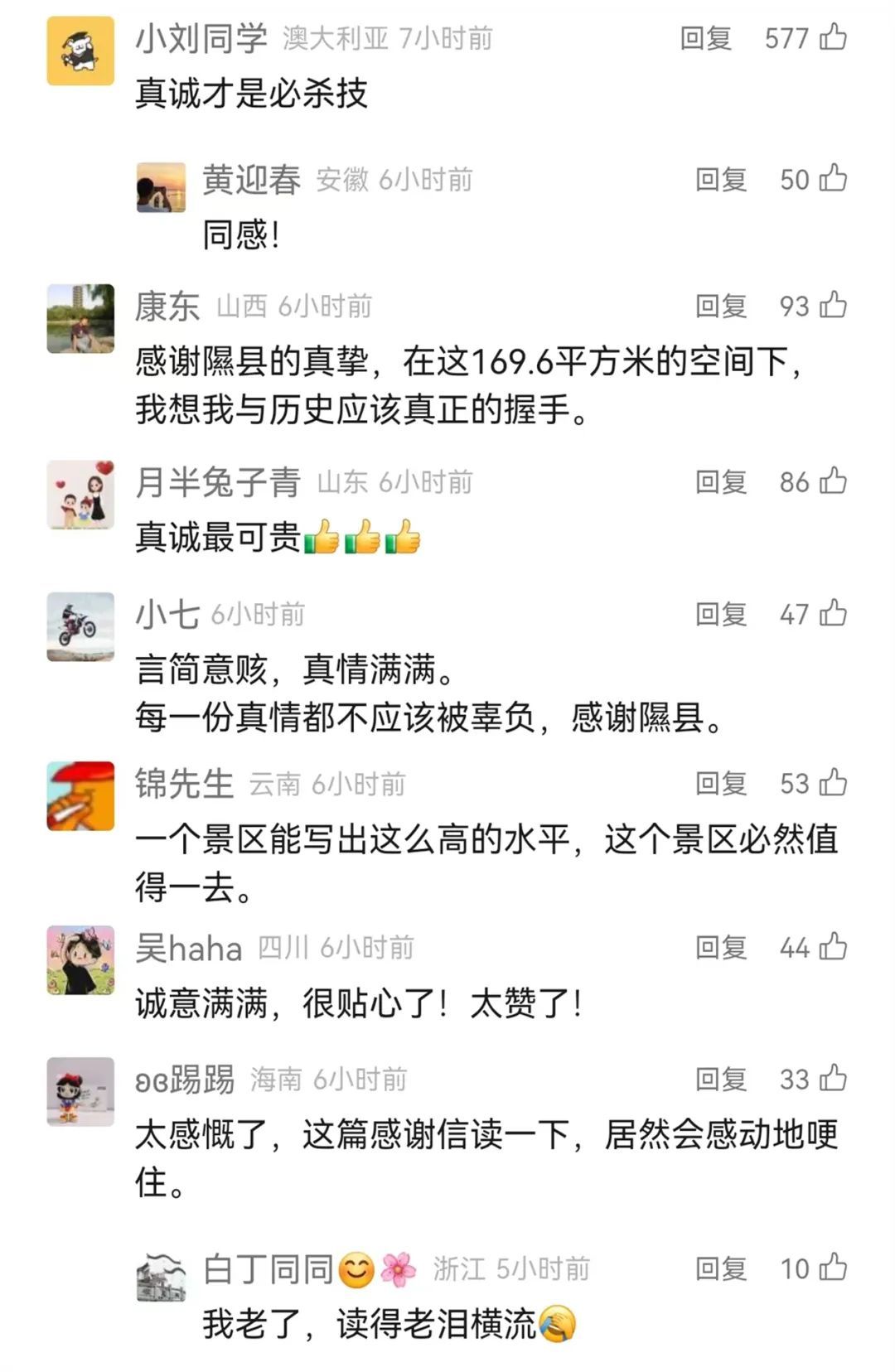Reply to 月半兔子青

click(x=720, y=482)
